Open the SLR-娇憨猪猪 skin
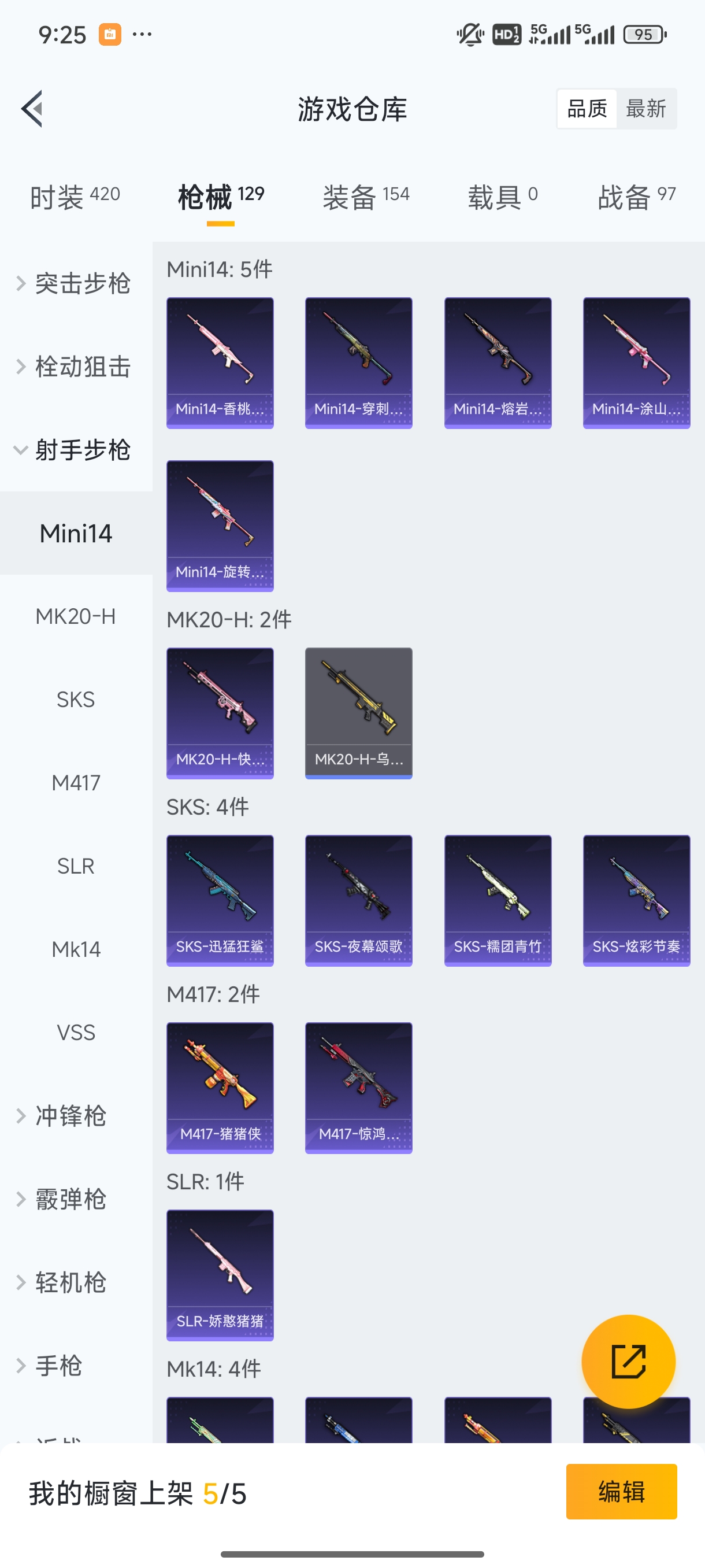705x1568 pixels. click(220, 1275)
